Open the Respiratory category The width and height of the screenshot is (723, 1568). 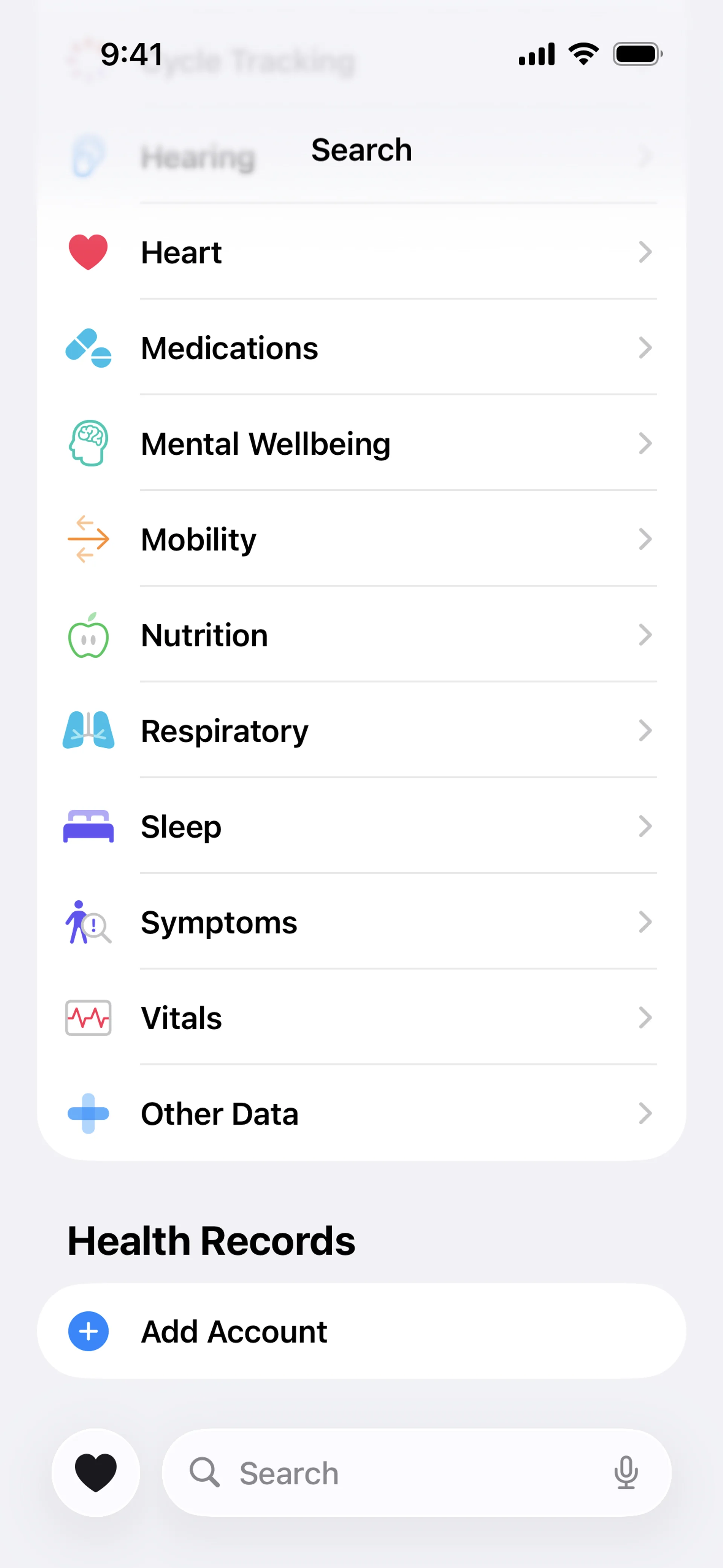point(361,731)
